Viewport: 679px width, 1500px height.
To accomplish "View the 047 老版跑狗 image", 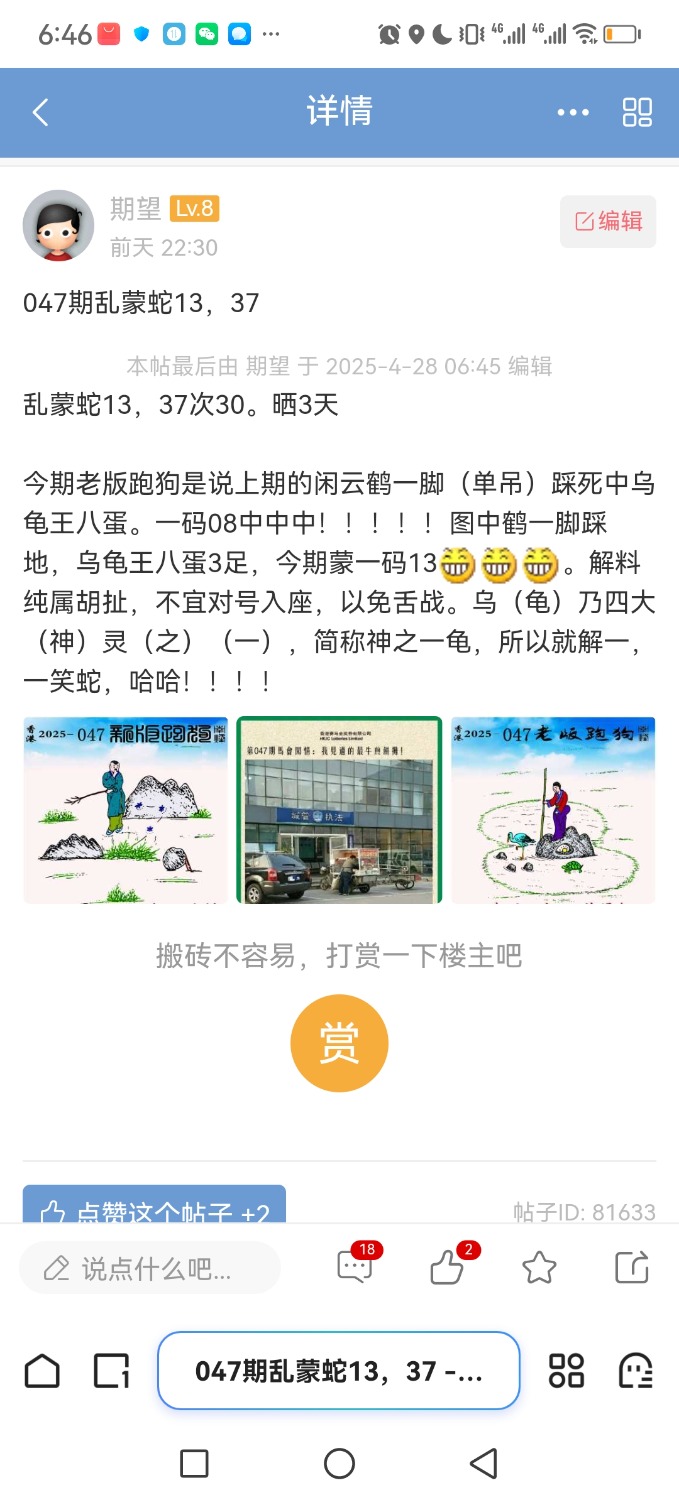I will click(553, 810).
